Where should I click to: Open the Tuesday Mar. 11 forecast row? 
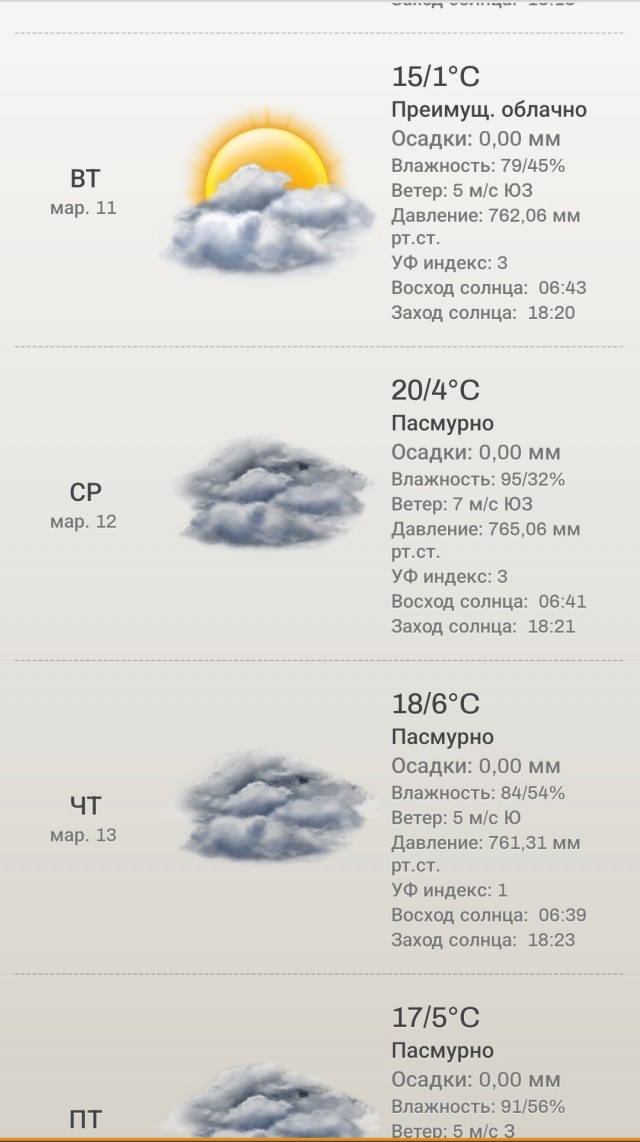click(320, 192)
